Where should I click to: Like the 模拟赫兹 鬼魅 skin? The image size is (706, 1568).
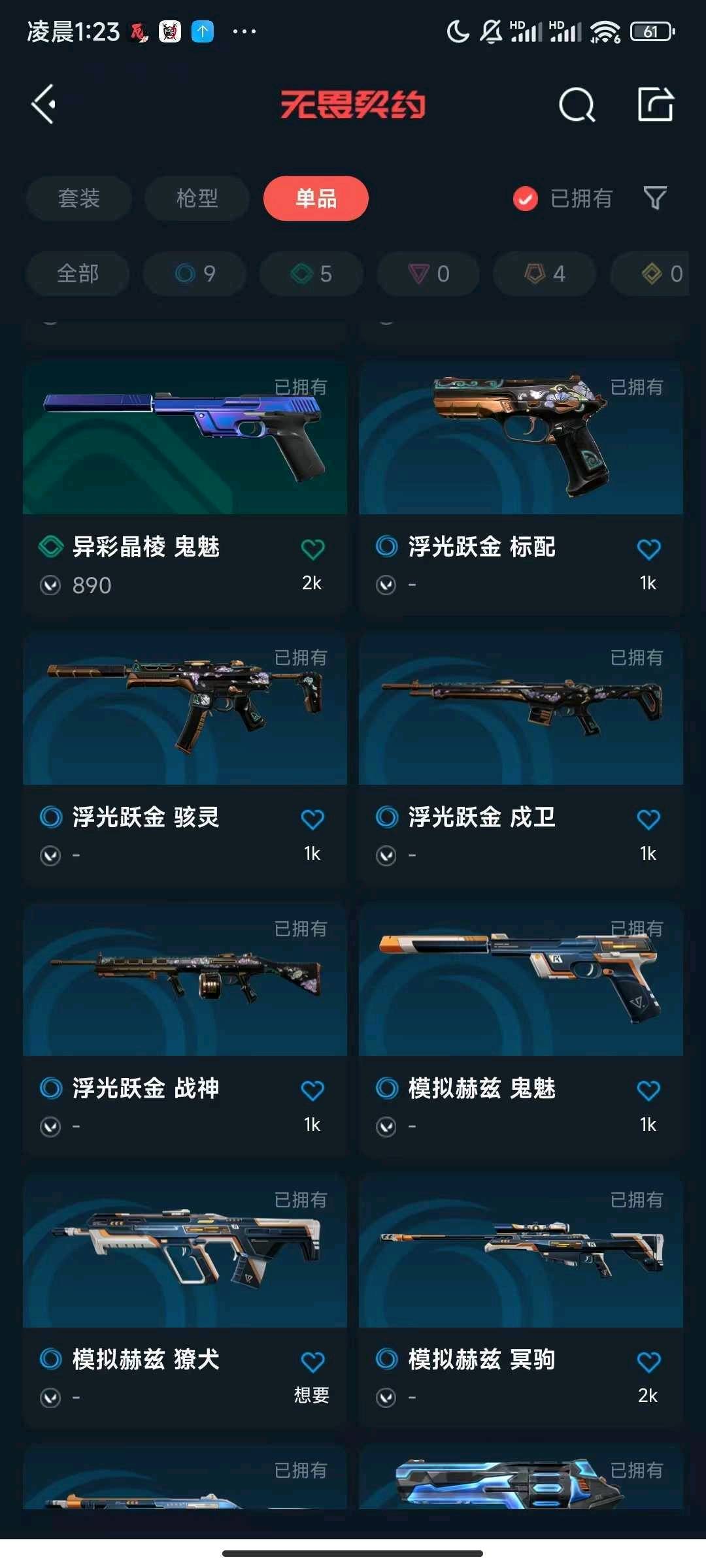pos(648,1090)
